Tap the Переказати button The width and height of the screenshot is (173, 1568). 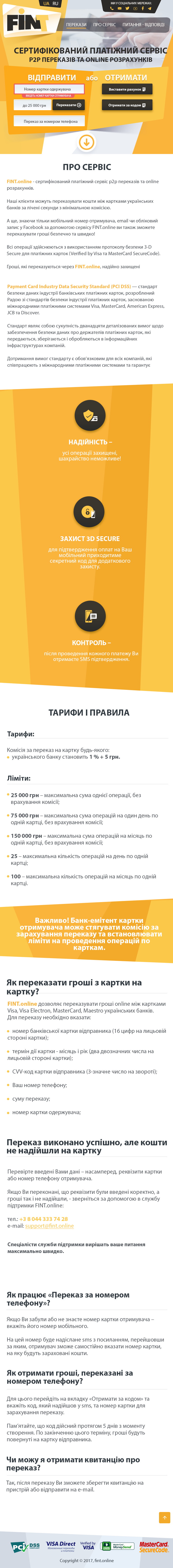[69, 105]
